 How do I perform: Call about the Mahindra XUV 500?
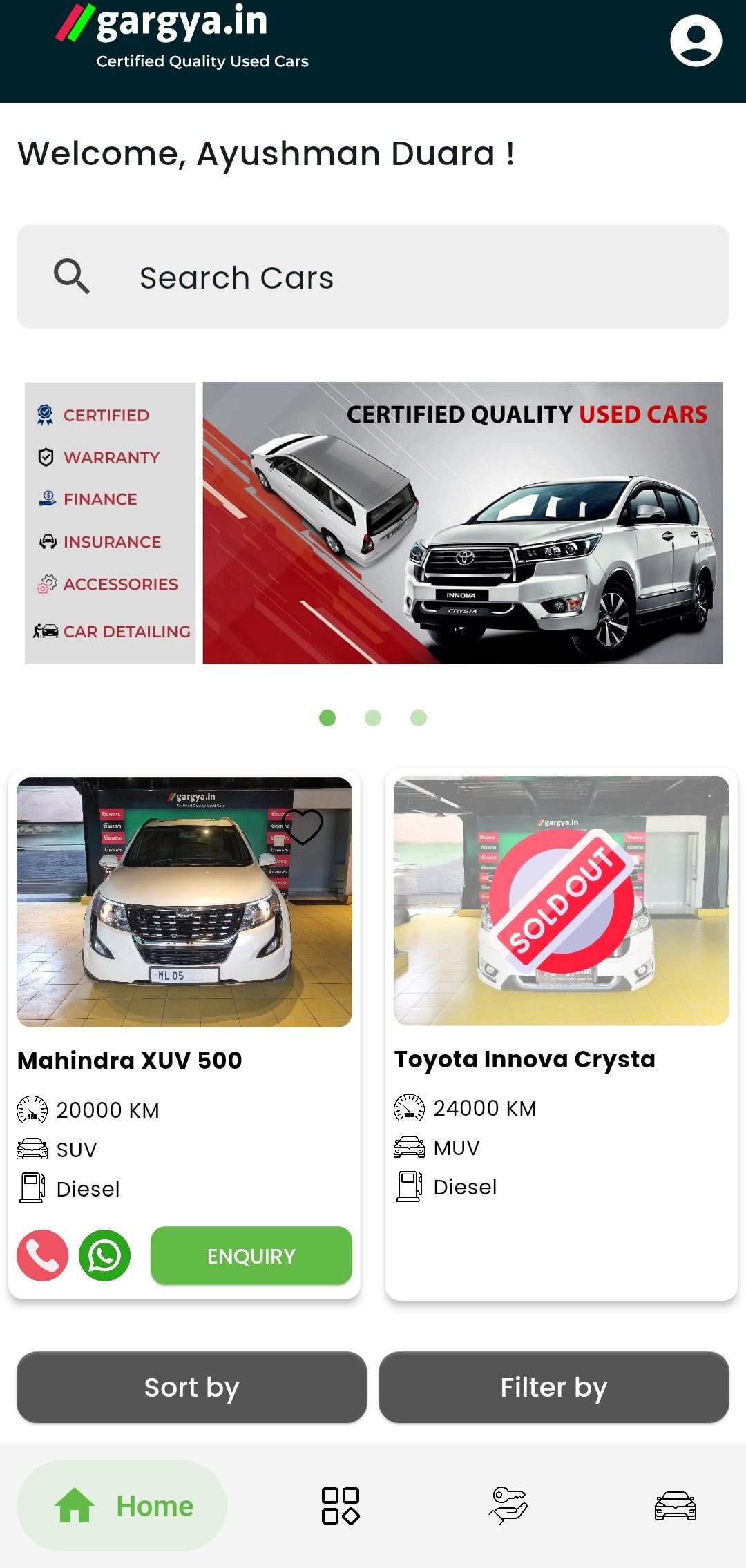click(43, 1256)
